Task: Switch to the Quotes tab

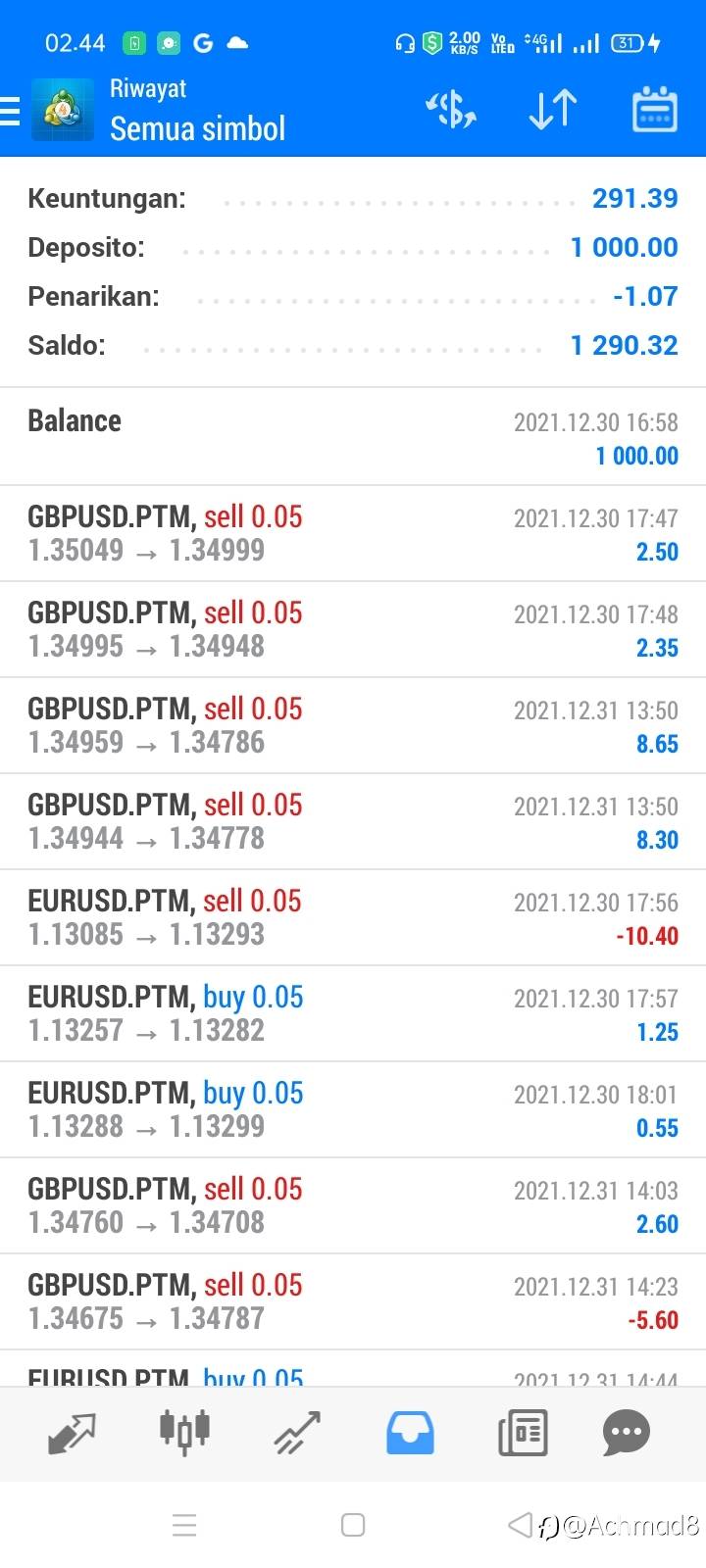Action: point(72,1433)
